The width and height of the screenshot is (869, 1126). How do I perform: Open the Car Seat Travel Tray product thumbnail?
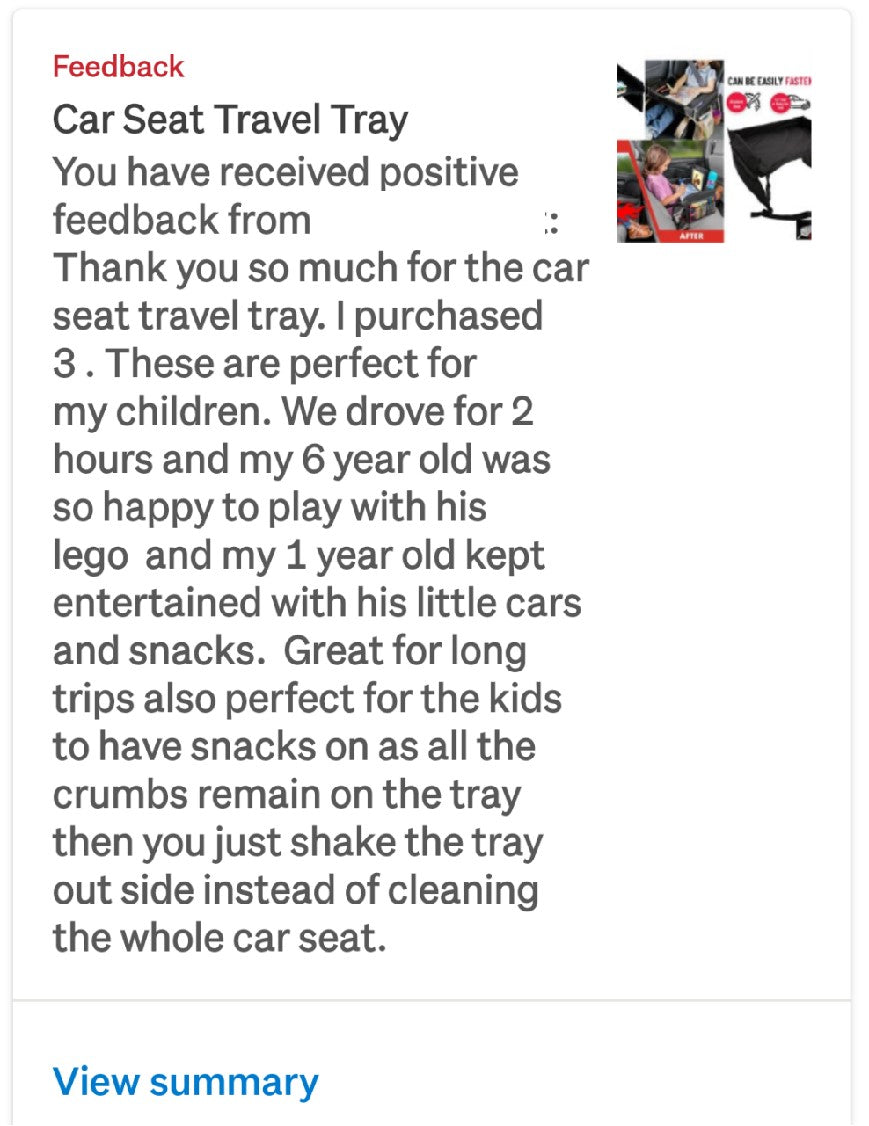(x=713, y=150)
